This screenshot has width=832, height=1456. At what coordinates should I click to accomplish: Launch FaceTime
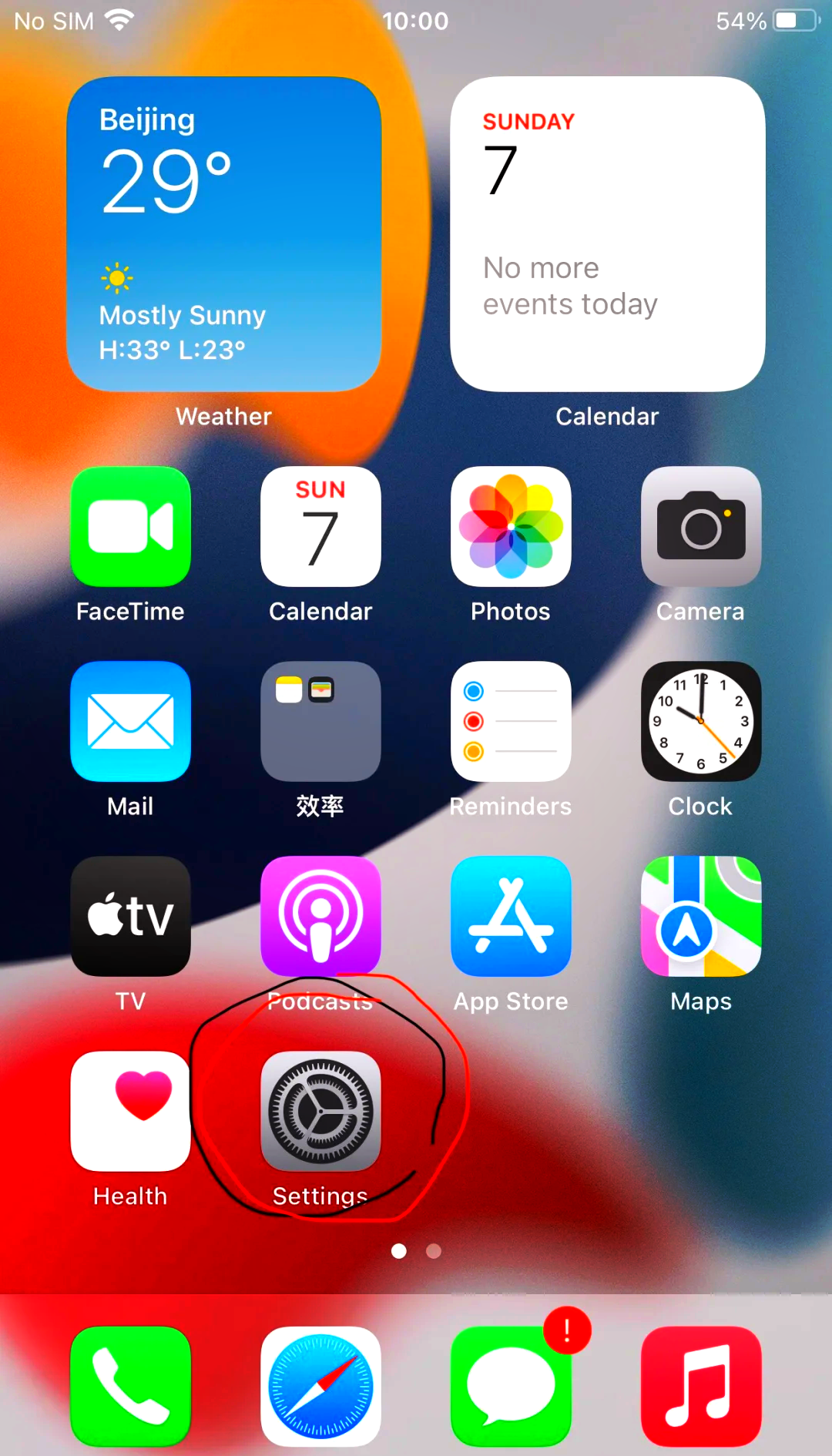coord(130,527)
